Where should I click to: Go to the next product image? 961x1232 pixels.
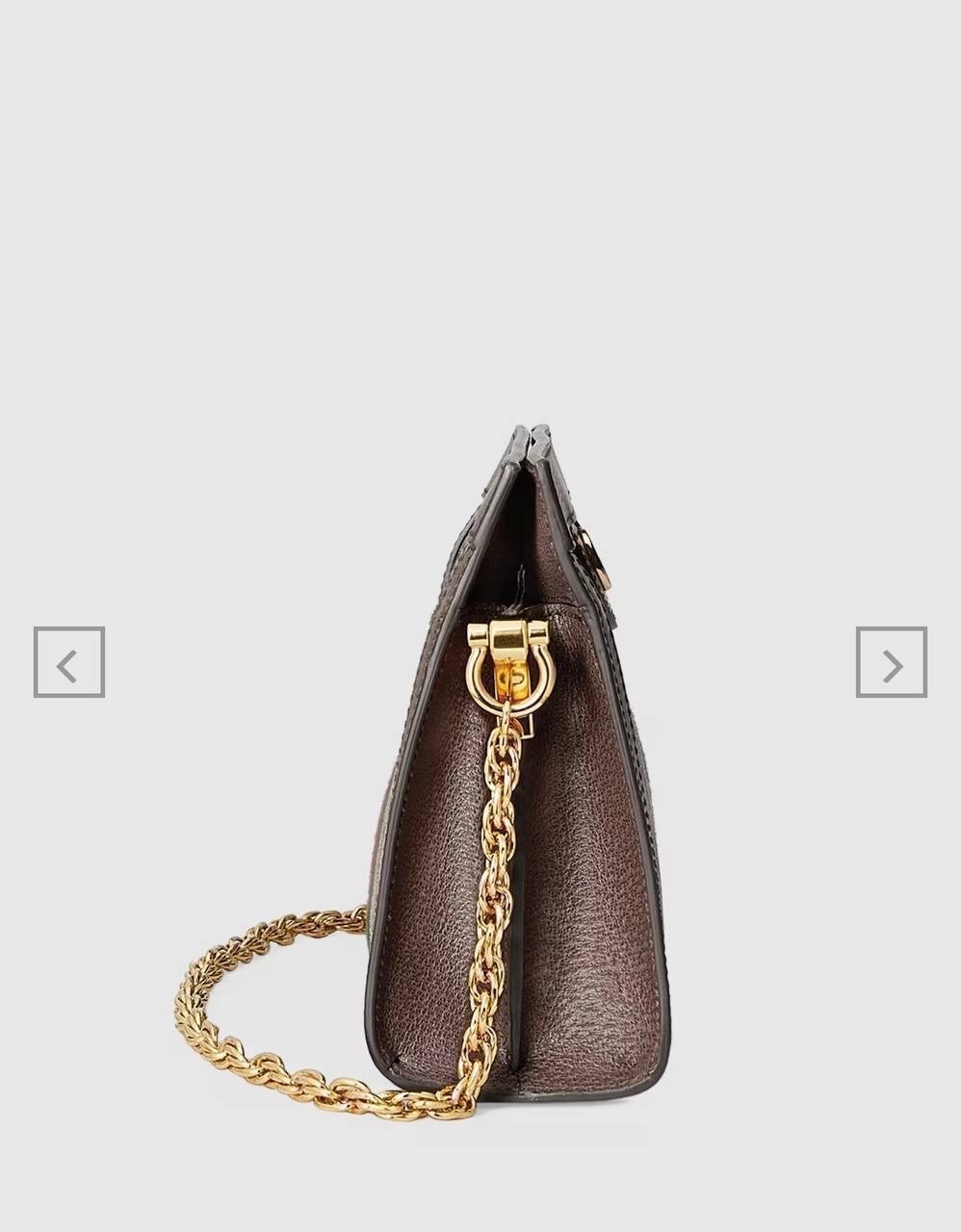(891, 662)
